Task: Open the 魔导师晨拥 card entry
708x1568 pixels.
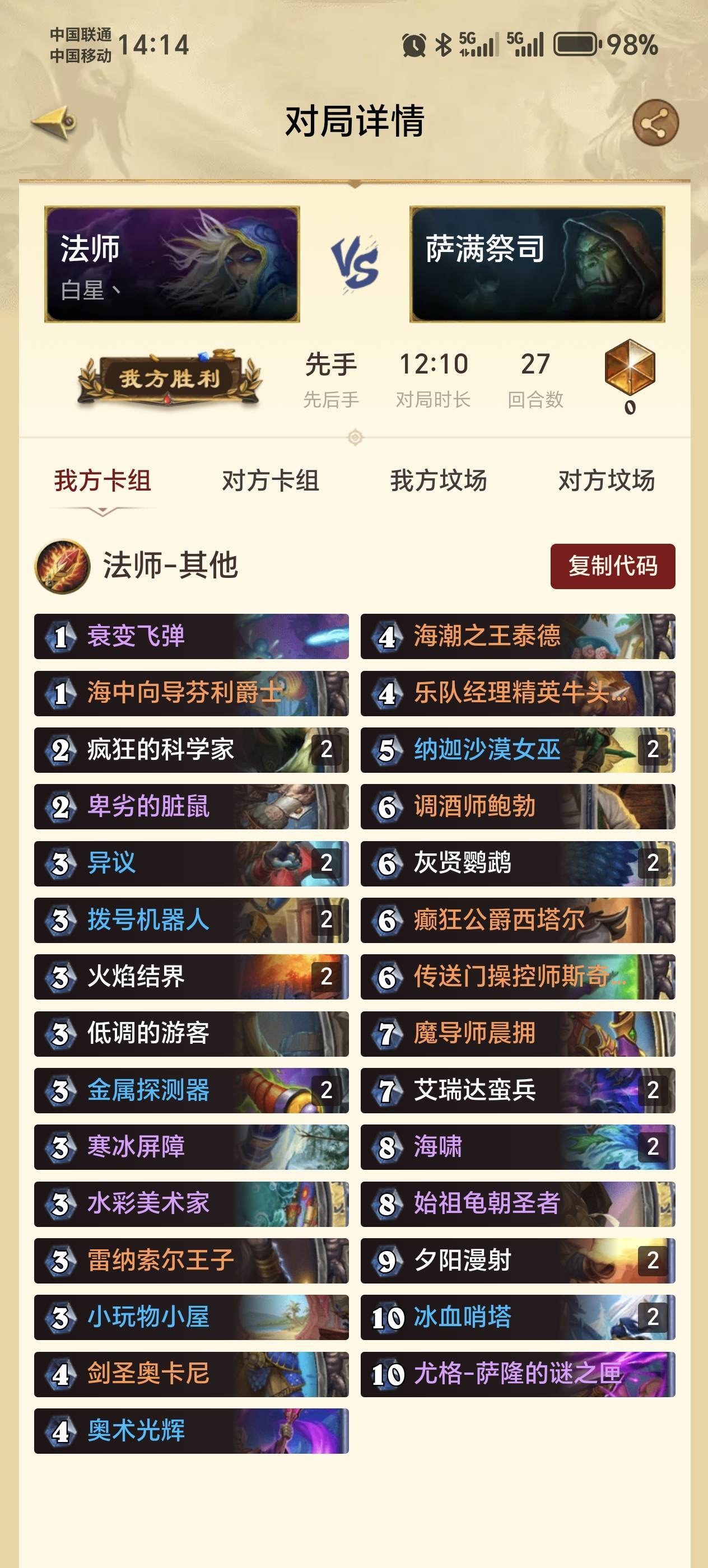Action: pyautogui.click(x=518, y=1033)
